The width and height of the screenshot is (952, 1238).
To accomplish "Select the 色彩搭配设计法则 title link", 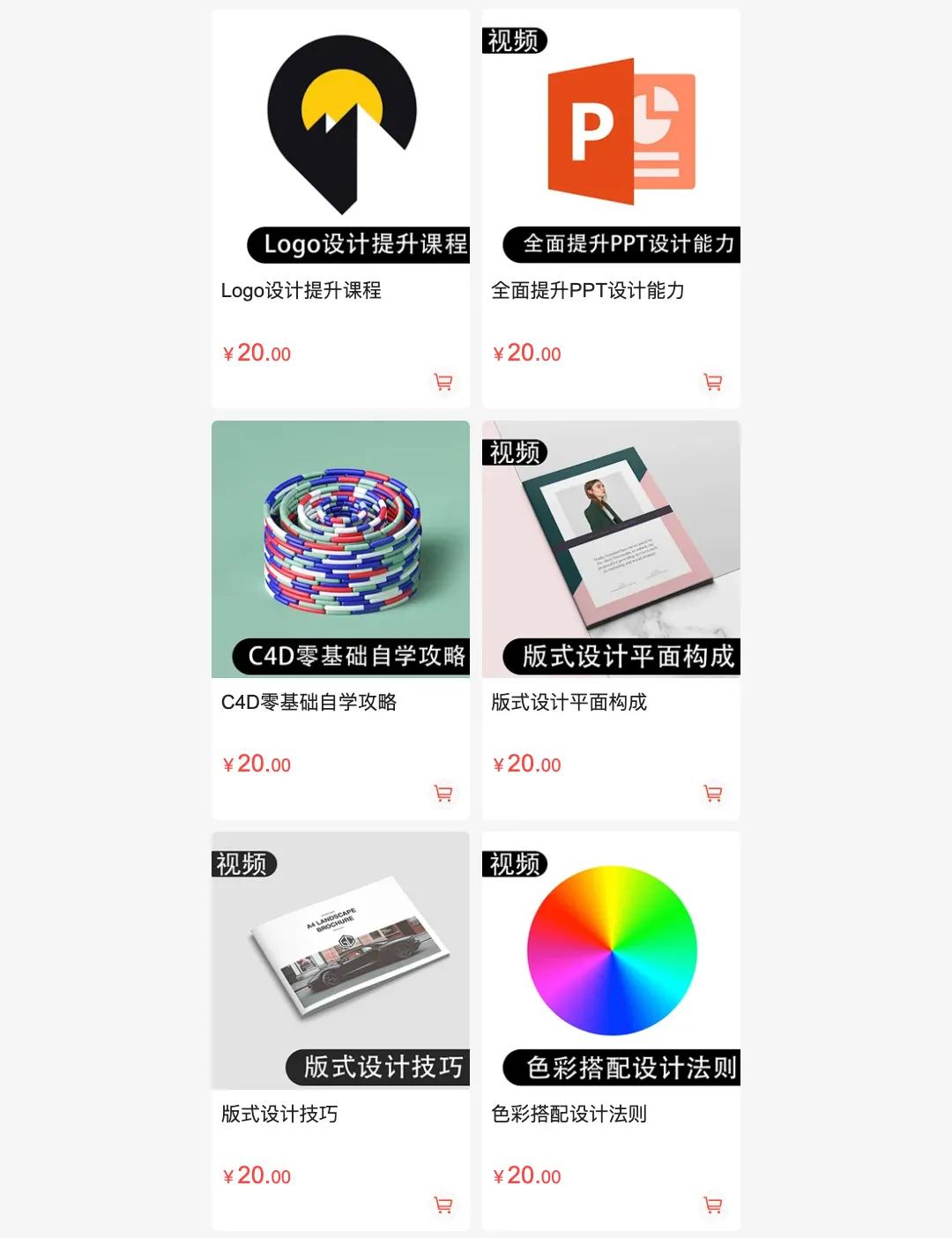I will coord(568,1112).
